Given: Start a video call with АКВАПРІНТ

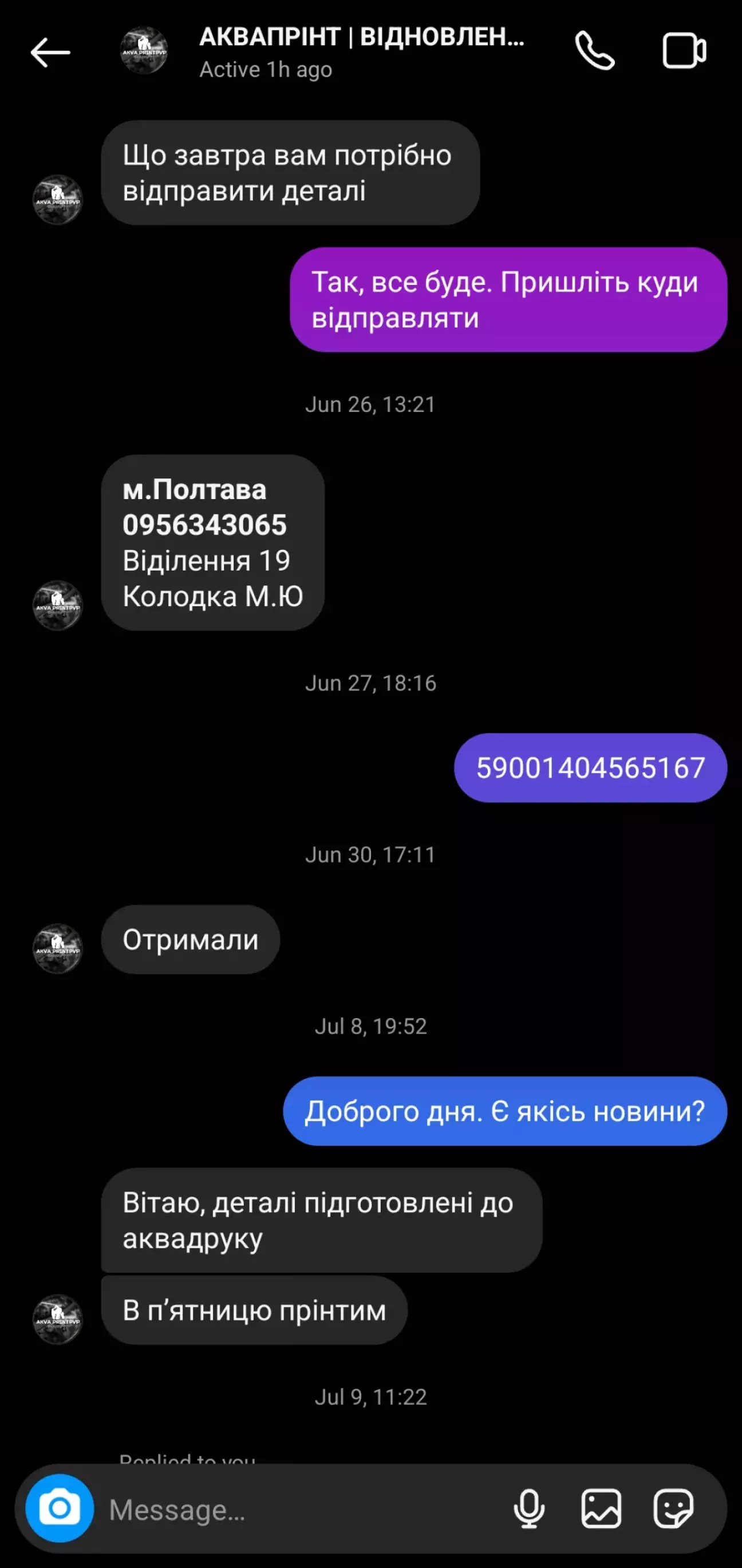Looking at the screenshot, I should (684, 51).
